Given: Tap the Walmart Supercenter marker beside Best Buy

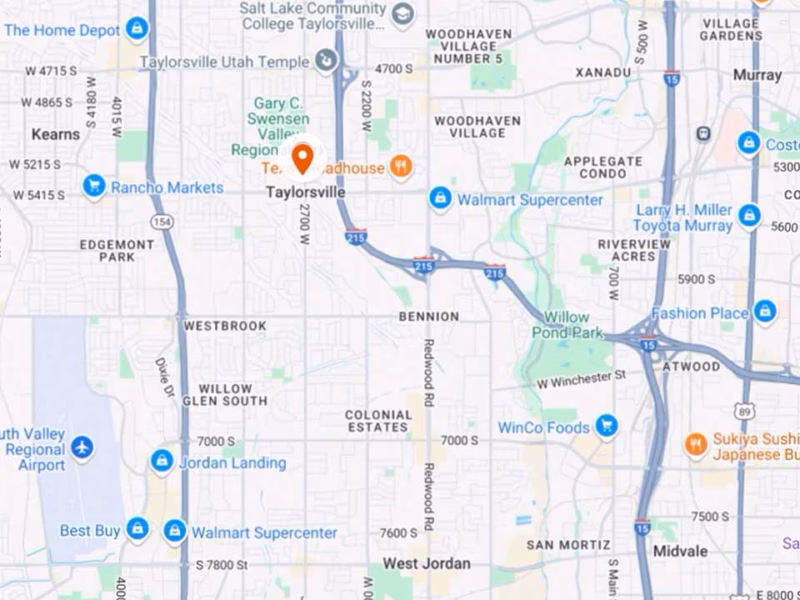Looking at the screenshot, I should [175, 531].
